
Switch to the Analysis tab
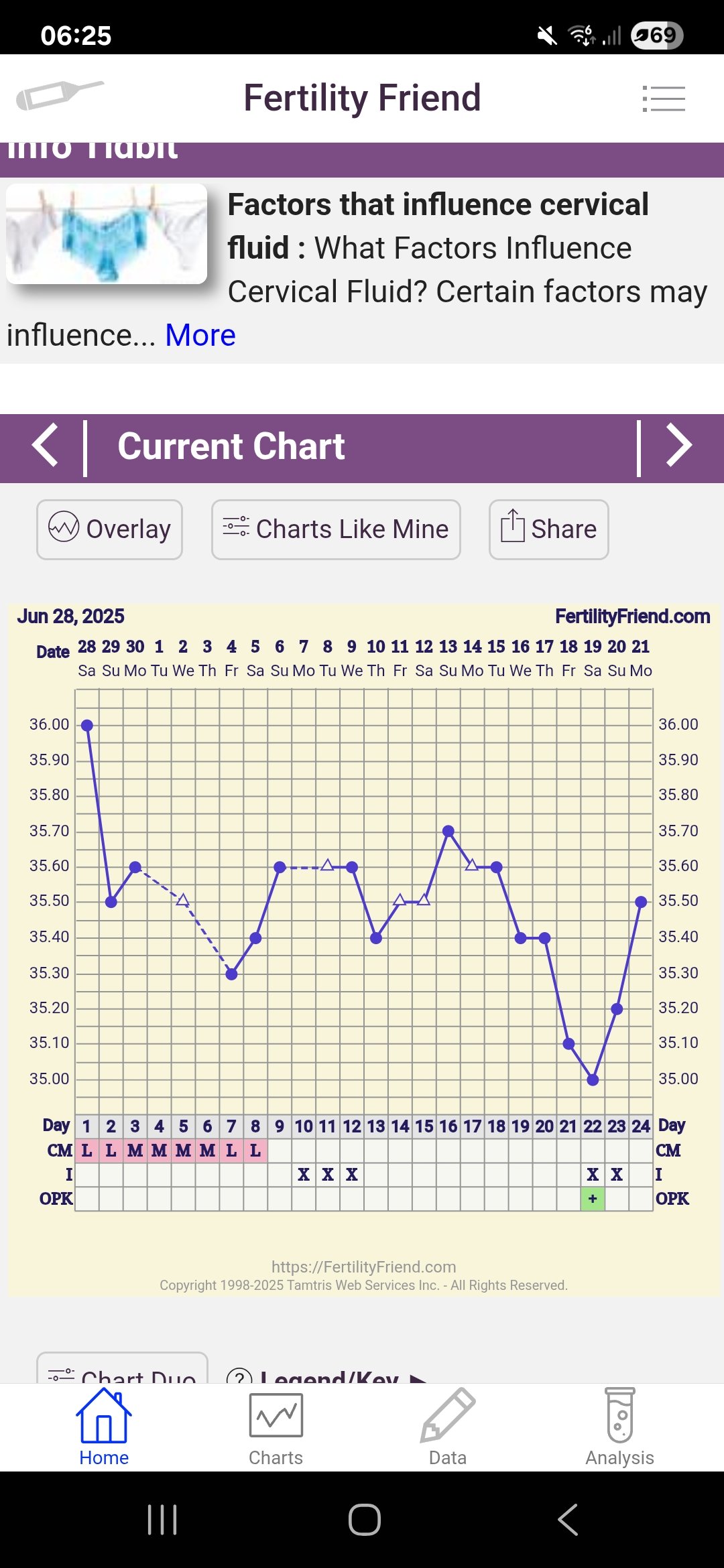point(619,1427)
